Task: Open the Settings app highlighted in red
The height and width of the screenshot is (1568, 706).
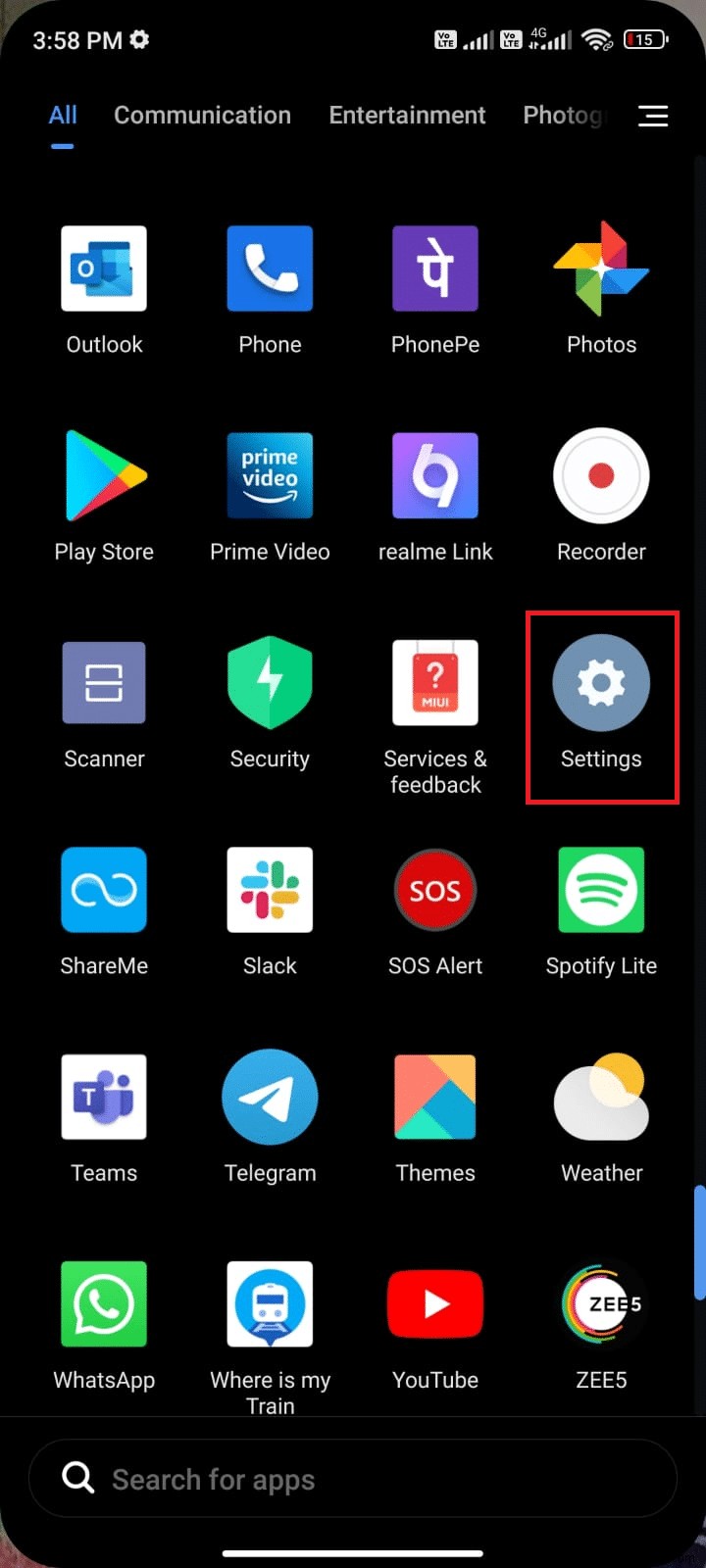Action: tap(601, 683)
